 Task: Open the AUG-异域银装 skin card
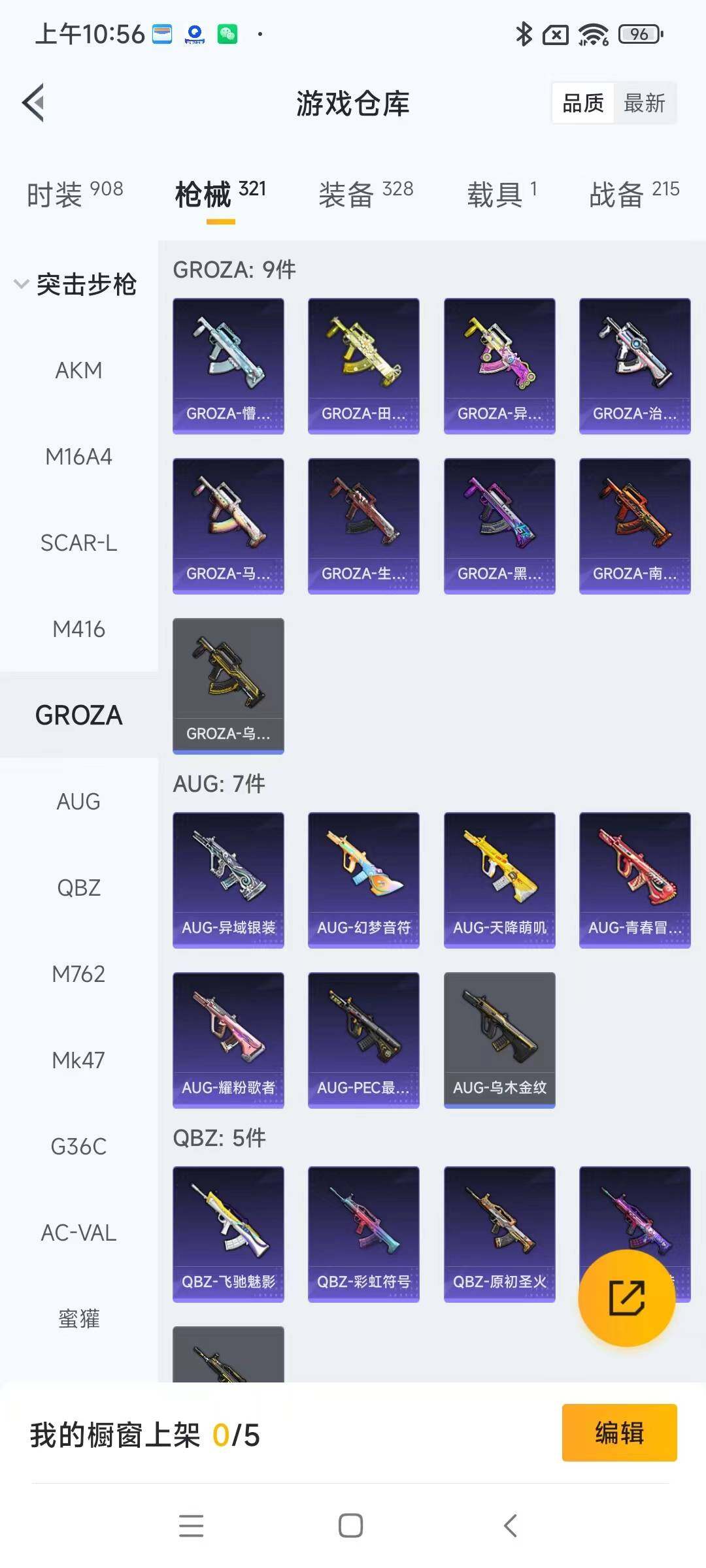tap(228, 879)
